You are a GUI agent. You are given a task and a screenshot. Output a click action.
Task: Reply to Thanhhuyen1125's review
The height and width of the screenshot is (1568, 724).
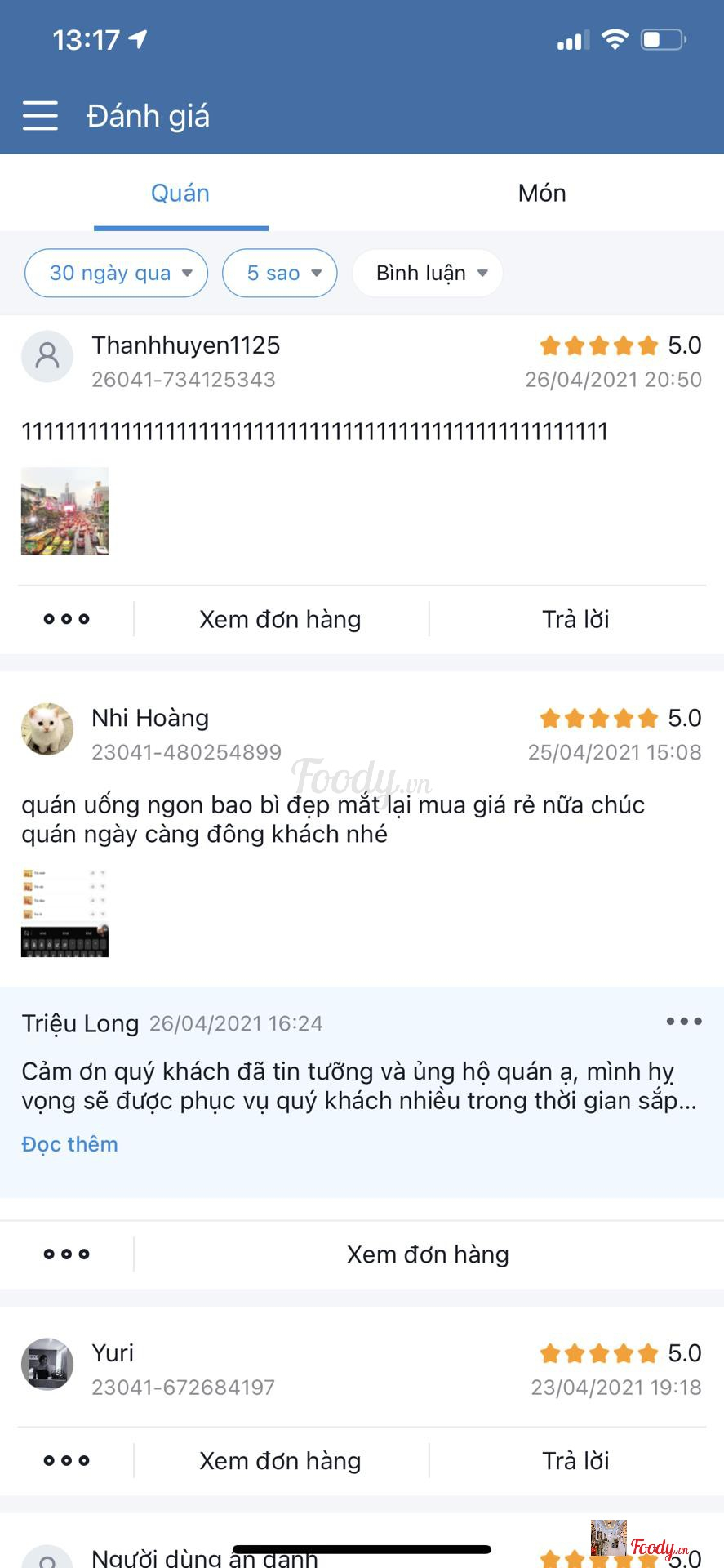pos(575,619)
